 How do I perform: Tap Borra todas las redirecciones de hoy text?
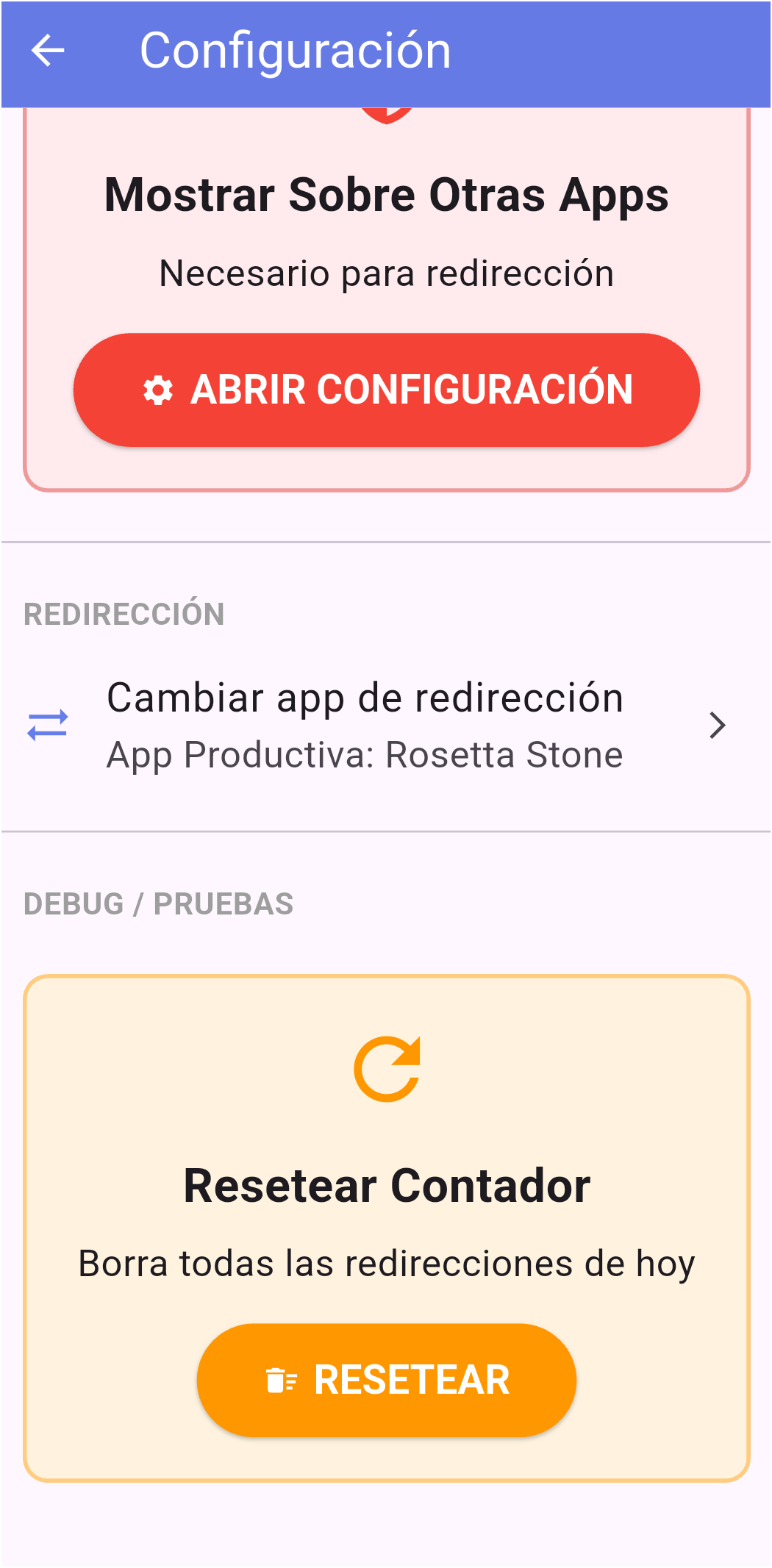[x=385, y=1263]
